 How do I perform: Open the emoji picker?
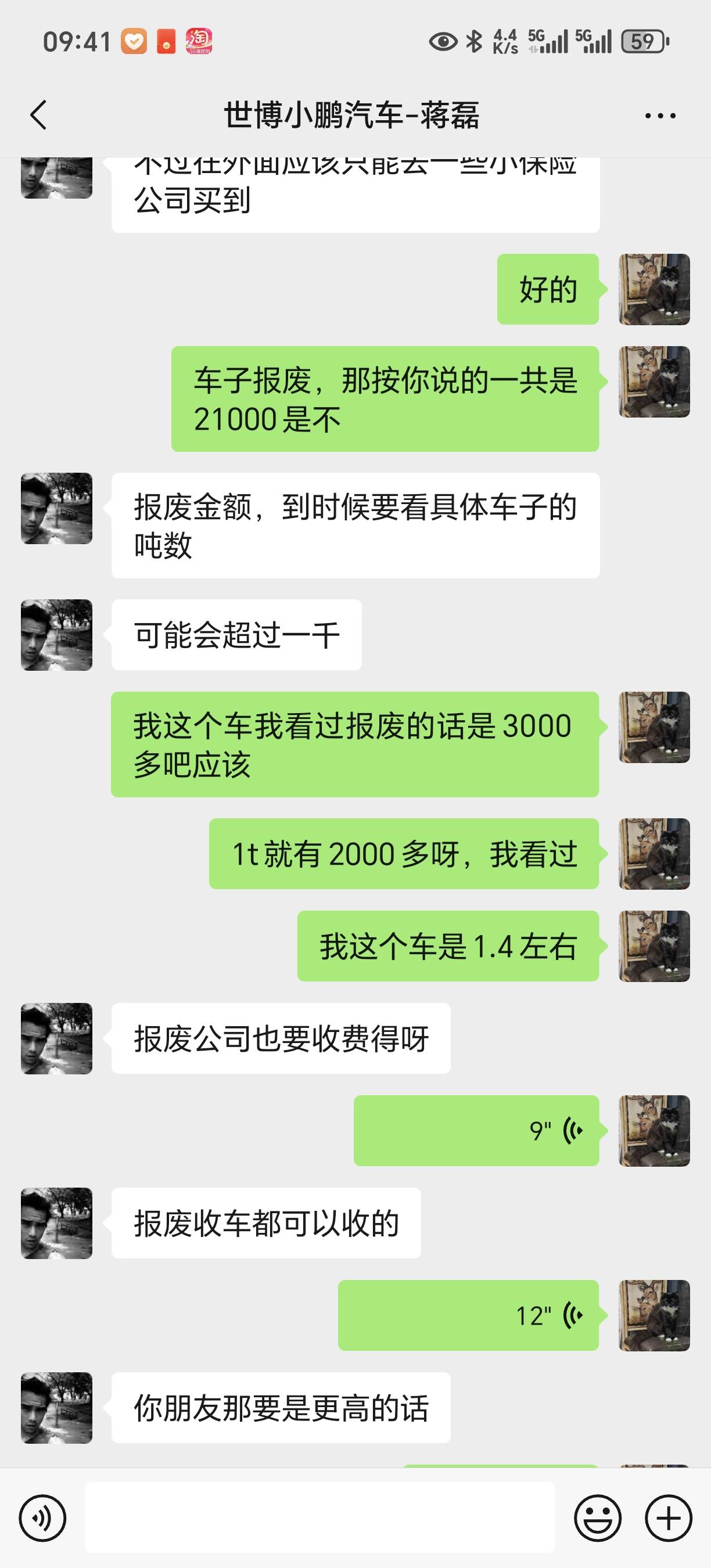coord(597,1518)
